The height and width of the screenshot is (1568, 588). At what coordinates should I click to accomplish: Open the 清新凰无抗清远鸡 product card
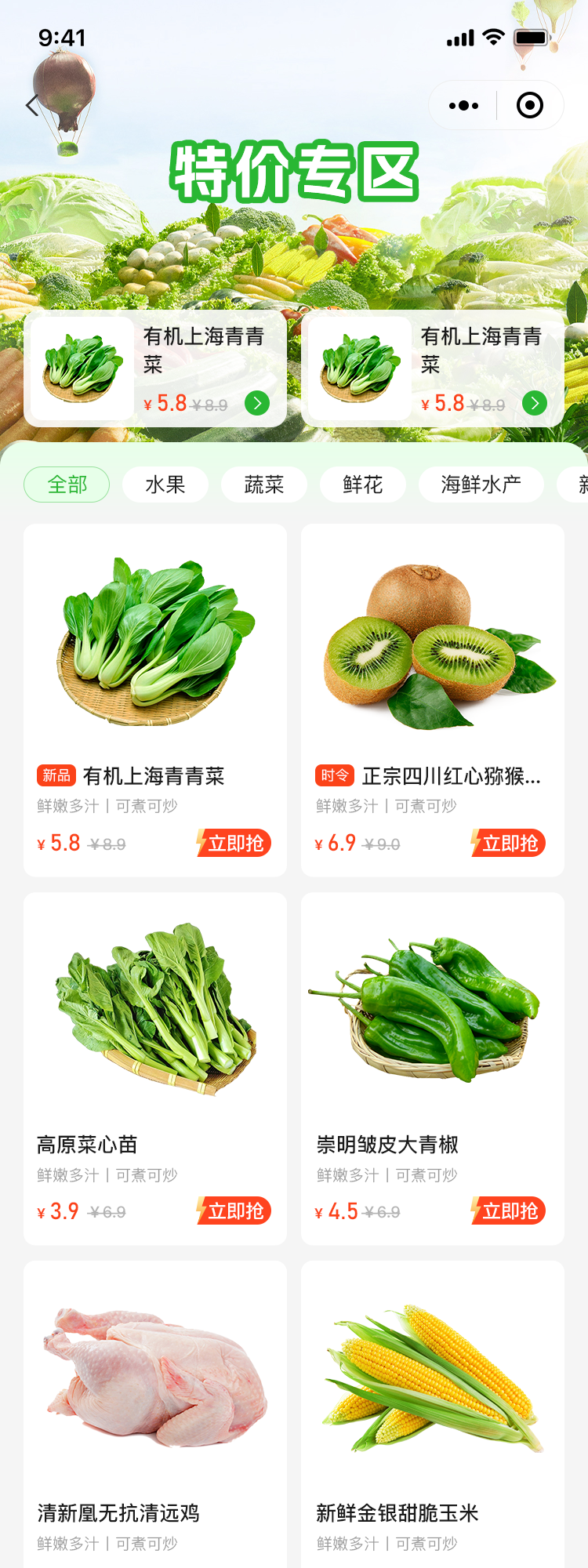pyautogui.click(x=155, y=1411)
